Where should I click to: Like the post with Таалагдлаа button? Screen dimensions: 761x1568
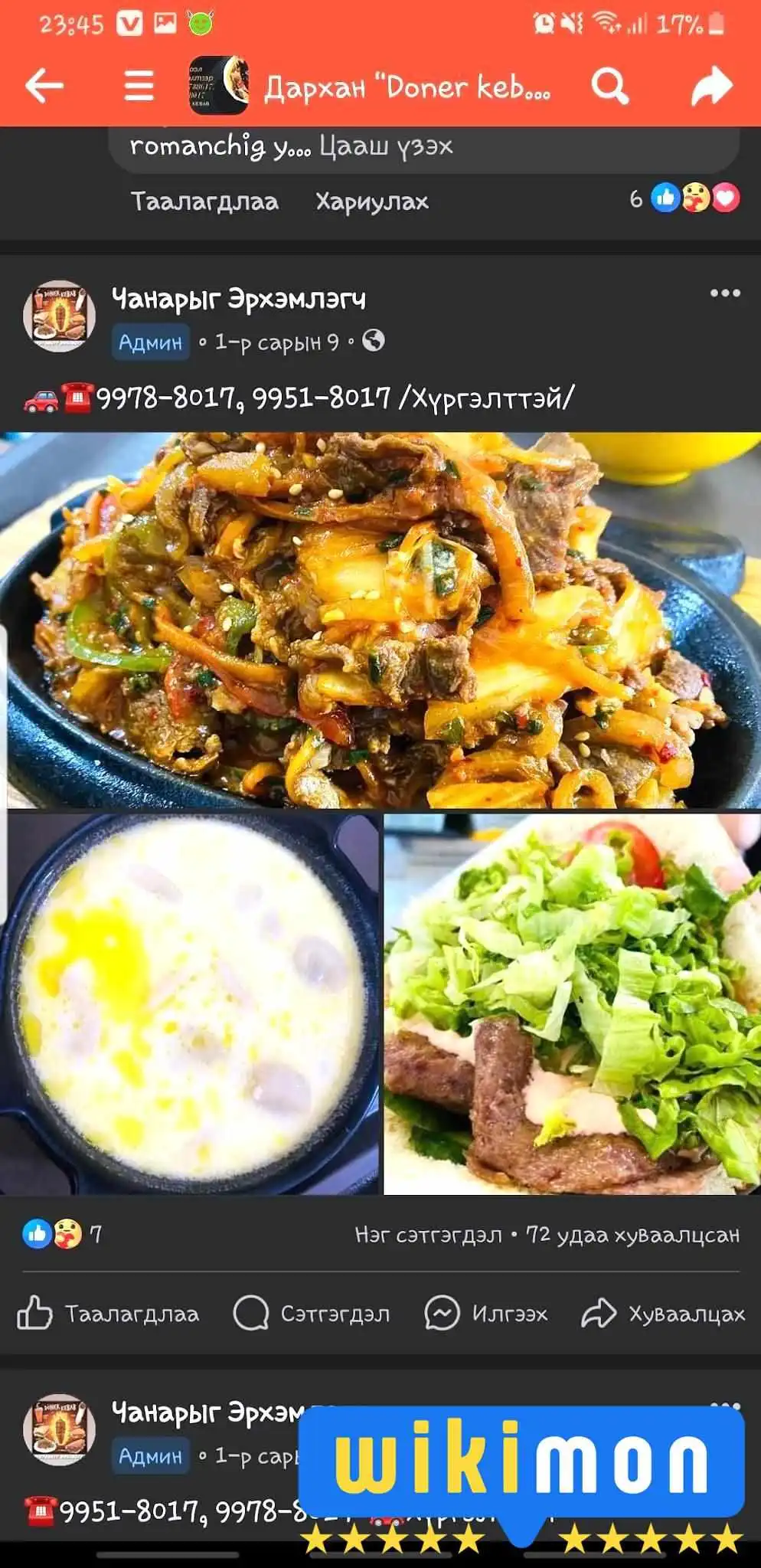click(108, 1314)
